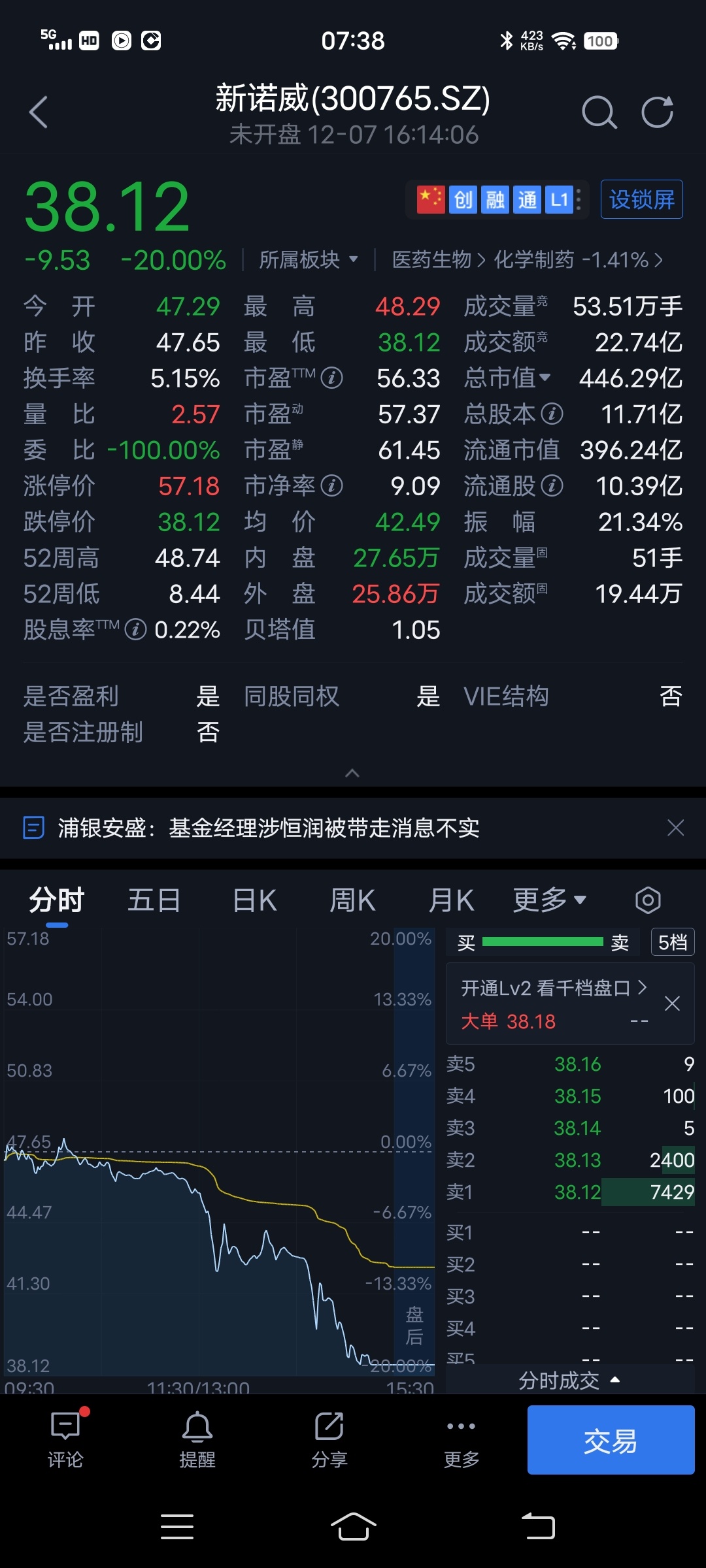Dismiss the 浦银安盛 news banner
The width and height of the screenshot is (706, 1568).
(x=675, y=828)
